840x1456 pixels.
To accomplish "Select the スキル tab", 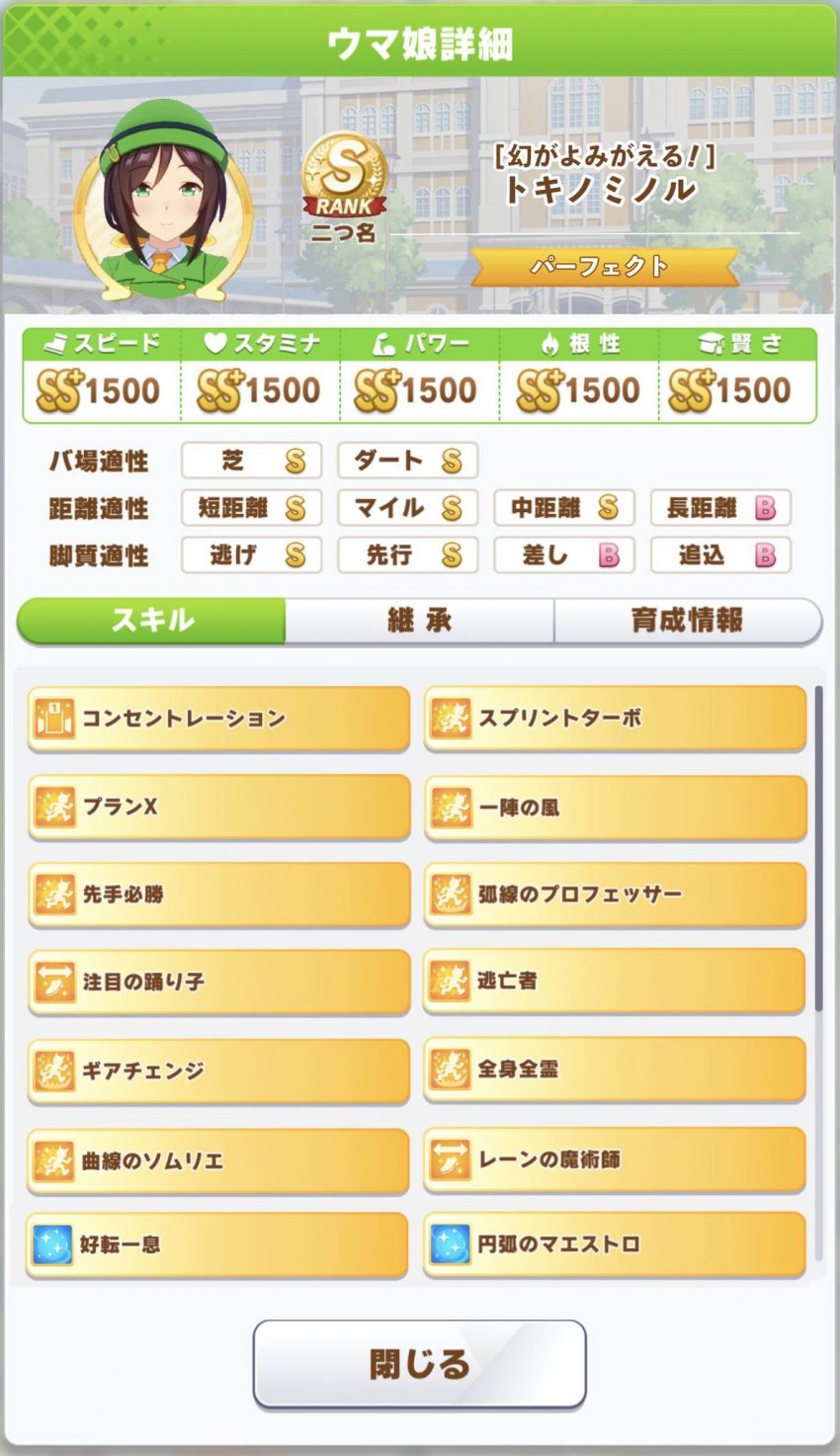I will pyautogui.click(x=152, y=621).
